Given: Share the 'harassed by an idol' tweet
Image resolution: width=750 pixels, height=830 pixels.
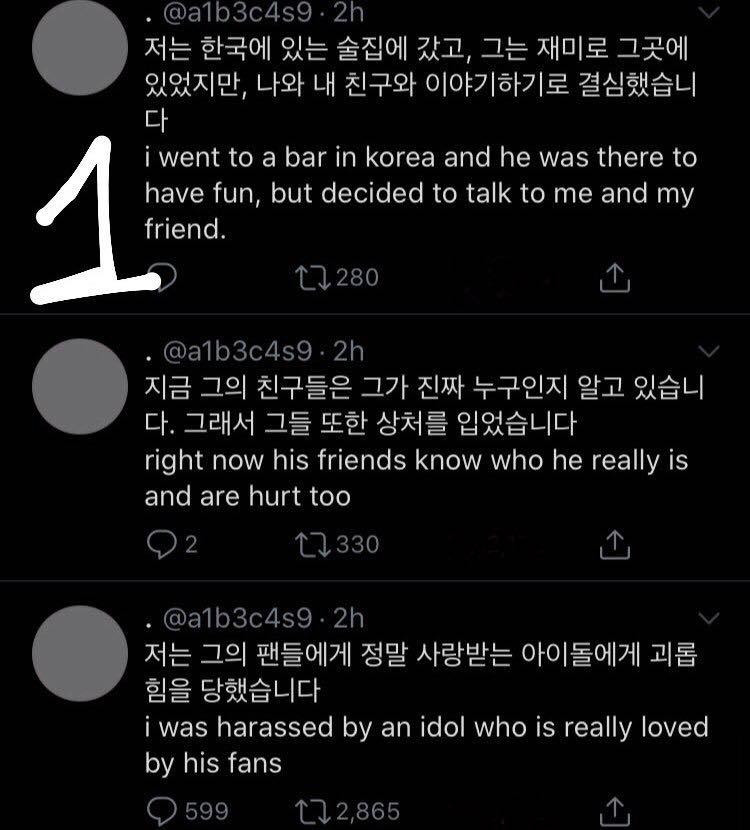Looking at the screenshot, I should (615, 810).
